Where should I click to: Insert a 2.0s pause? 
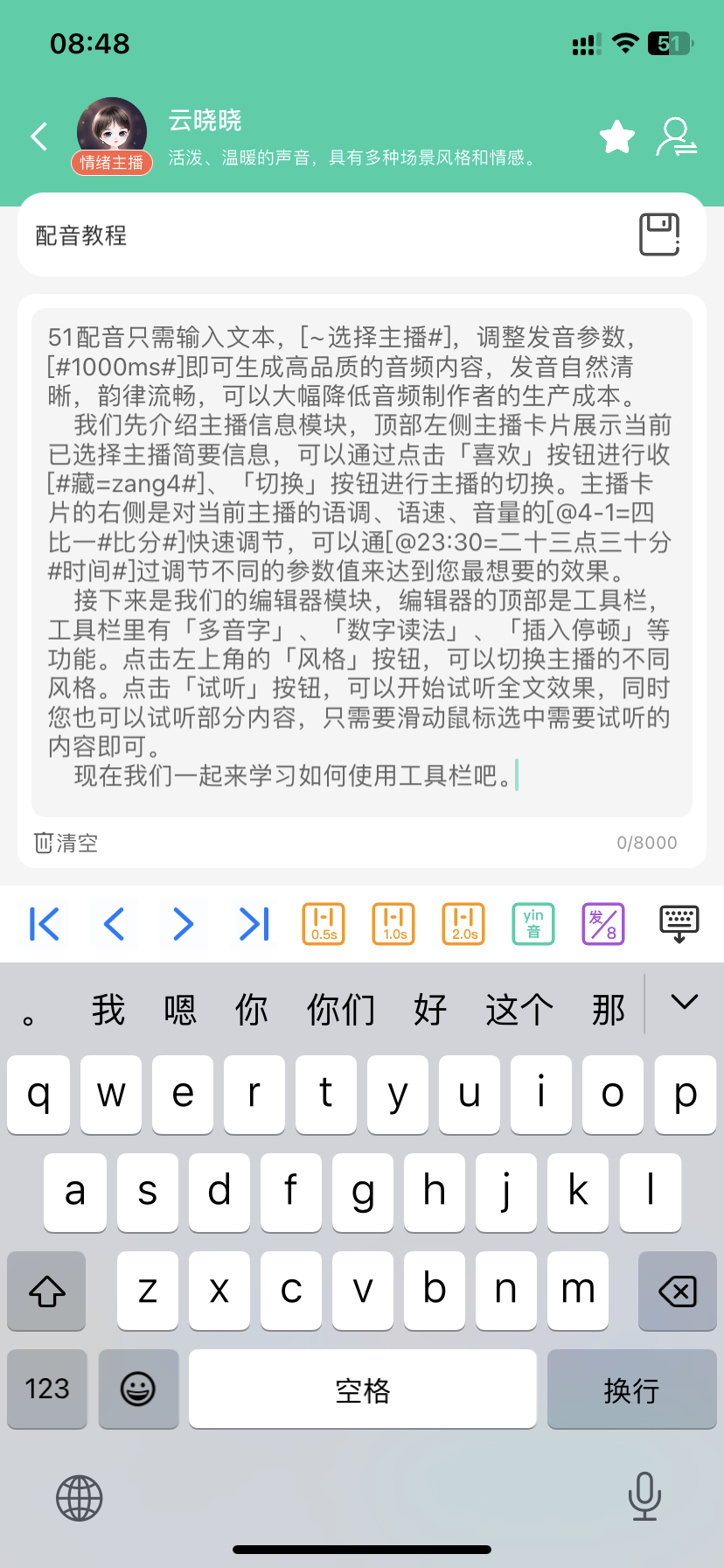(x=463, y=924)
